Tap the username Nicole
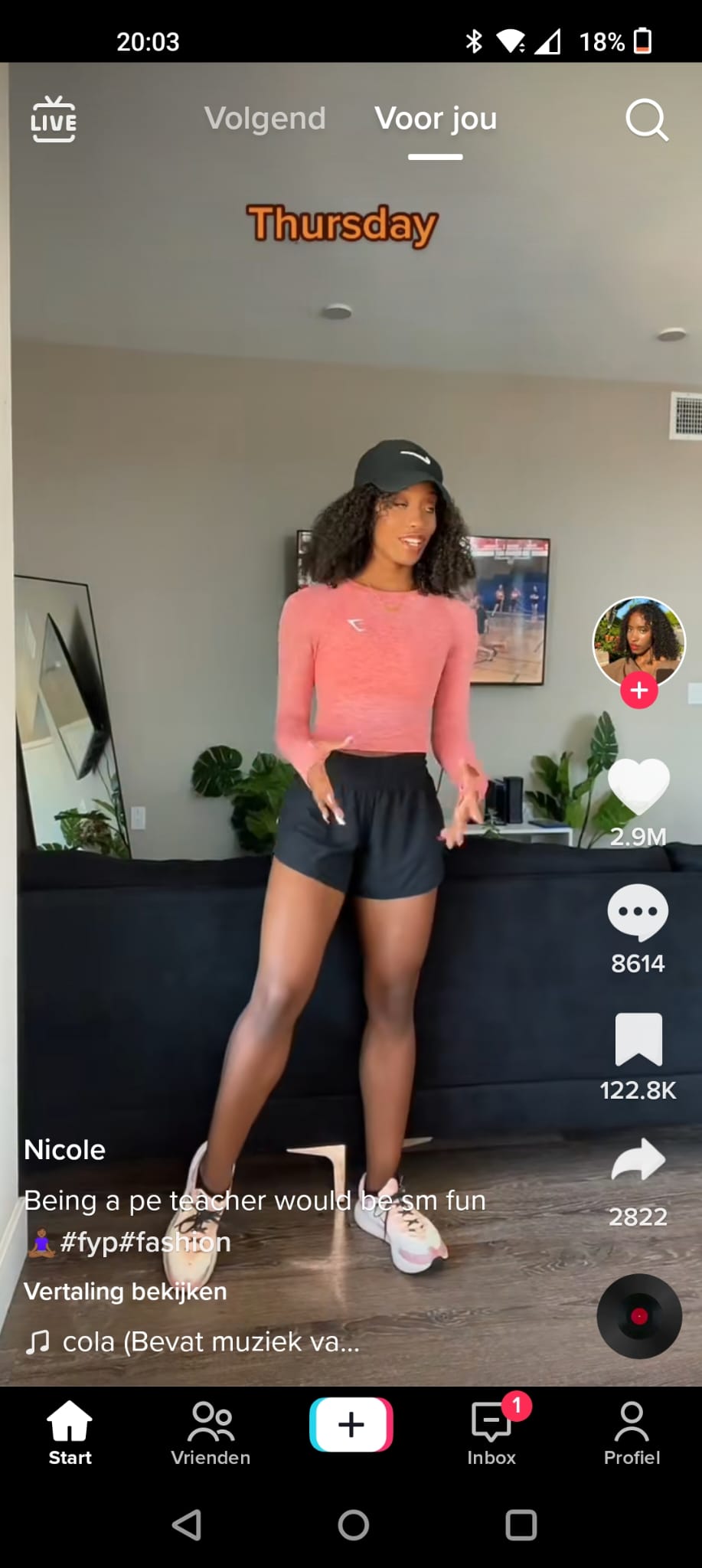 click(64, 1150)
